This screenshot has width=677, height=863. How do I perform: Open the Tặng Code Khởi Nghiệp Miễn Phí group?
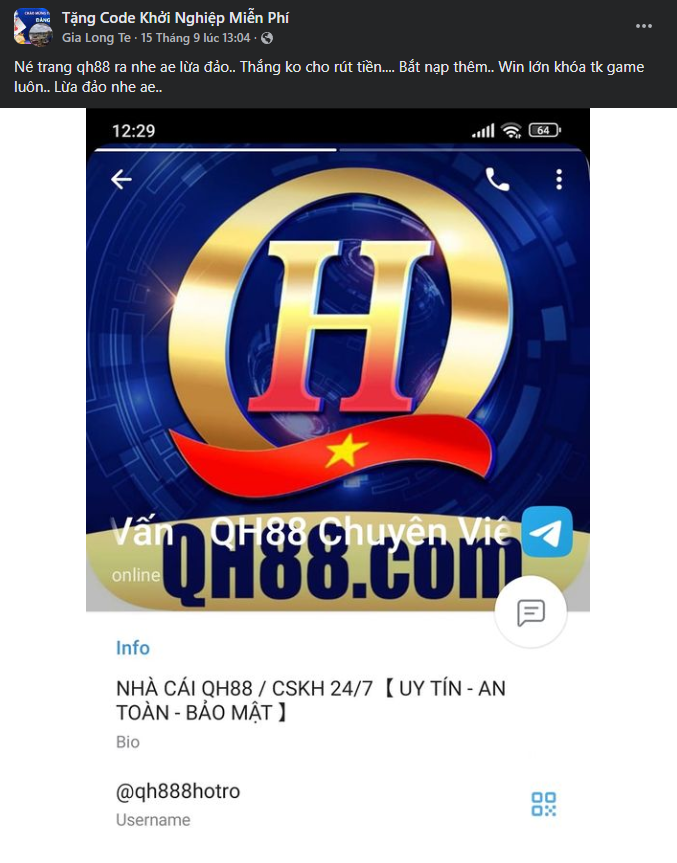point(175,18)
